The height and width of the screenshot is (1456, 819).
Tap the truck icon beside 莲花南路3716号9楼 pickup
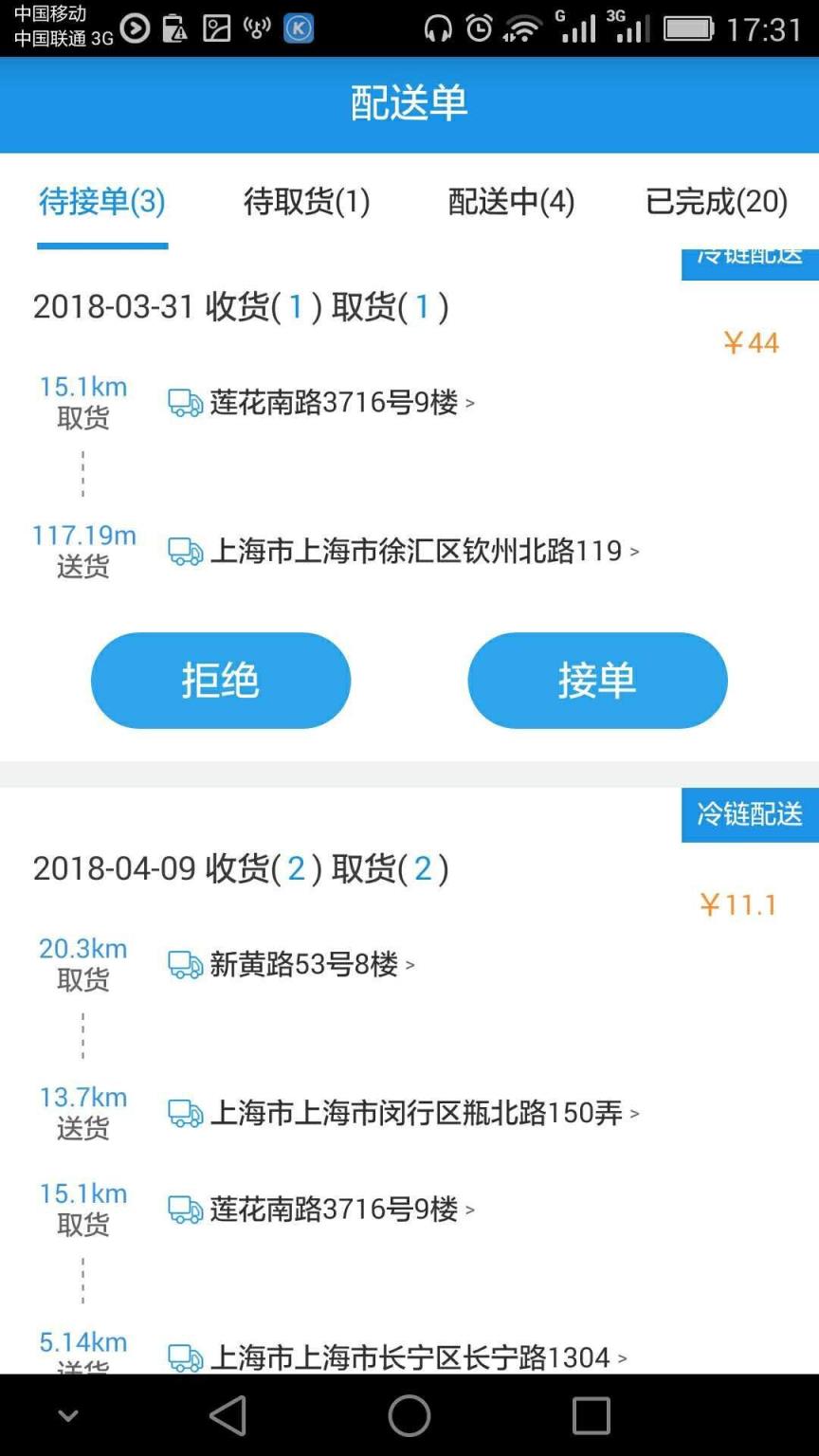(x=184, y=402)
